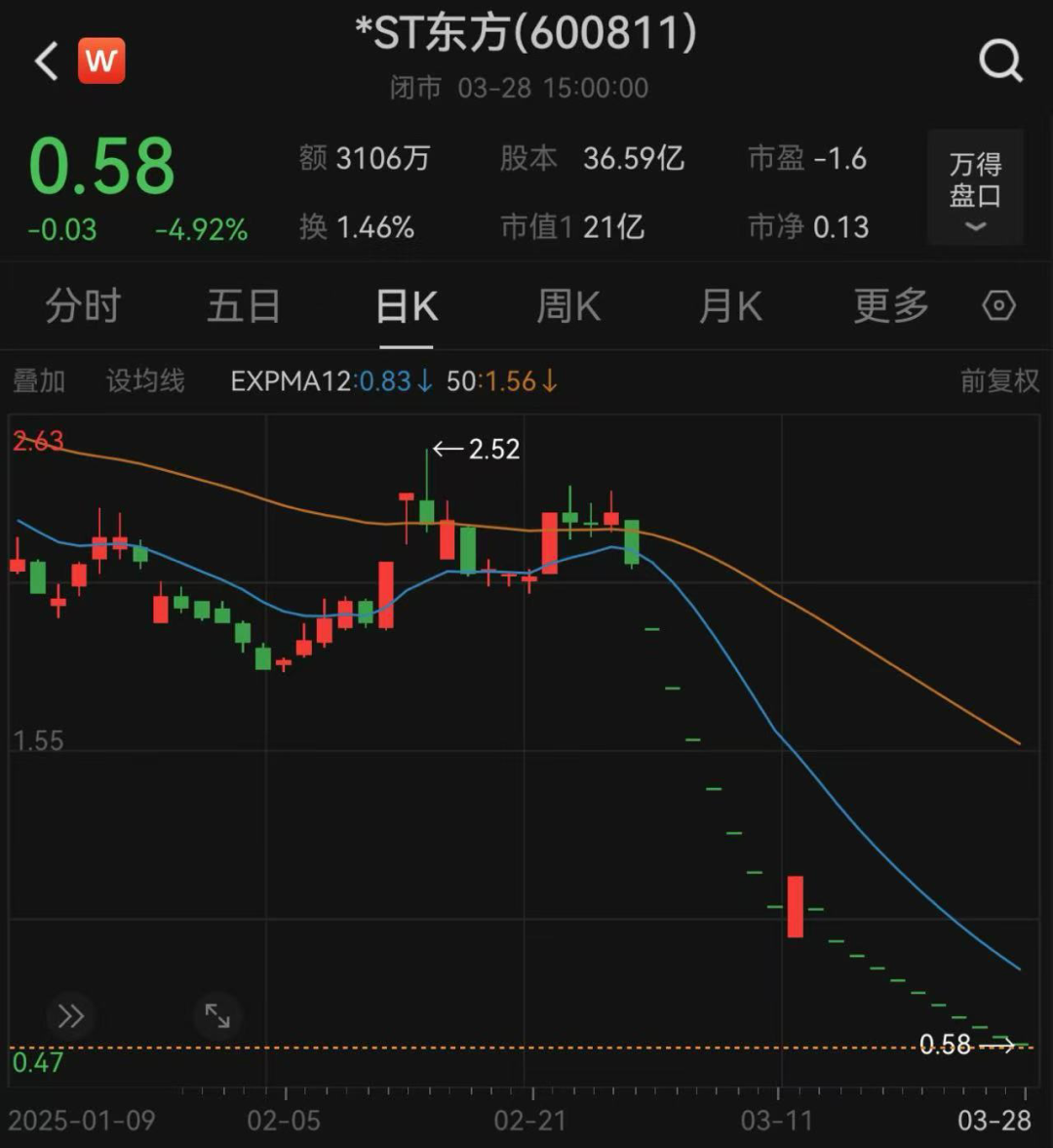Open the stock search magnifier
This screenshot has height=1148, width=1053.
pos(1000,60)
